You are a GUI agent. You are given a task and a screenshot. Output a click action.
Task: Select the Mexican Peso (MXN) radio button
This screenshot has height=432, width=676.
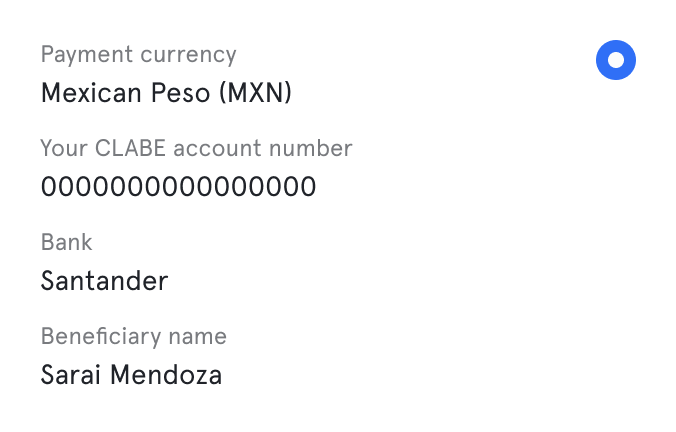click(616, 61)
